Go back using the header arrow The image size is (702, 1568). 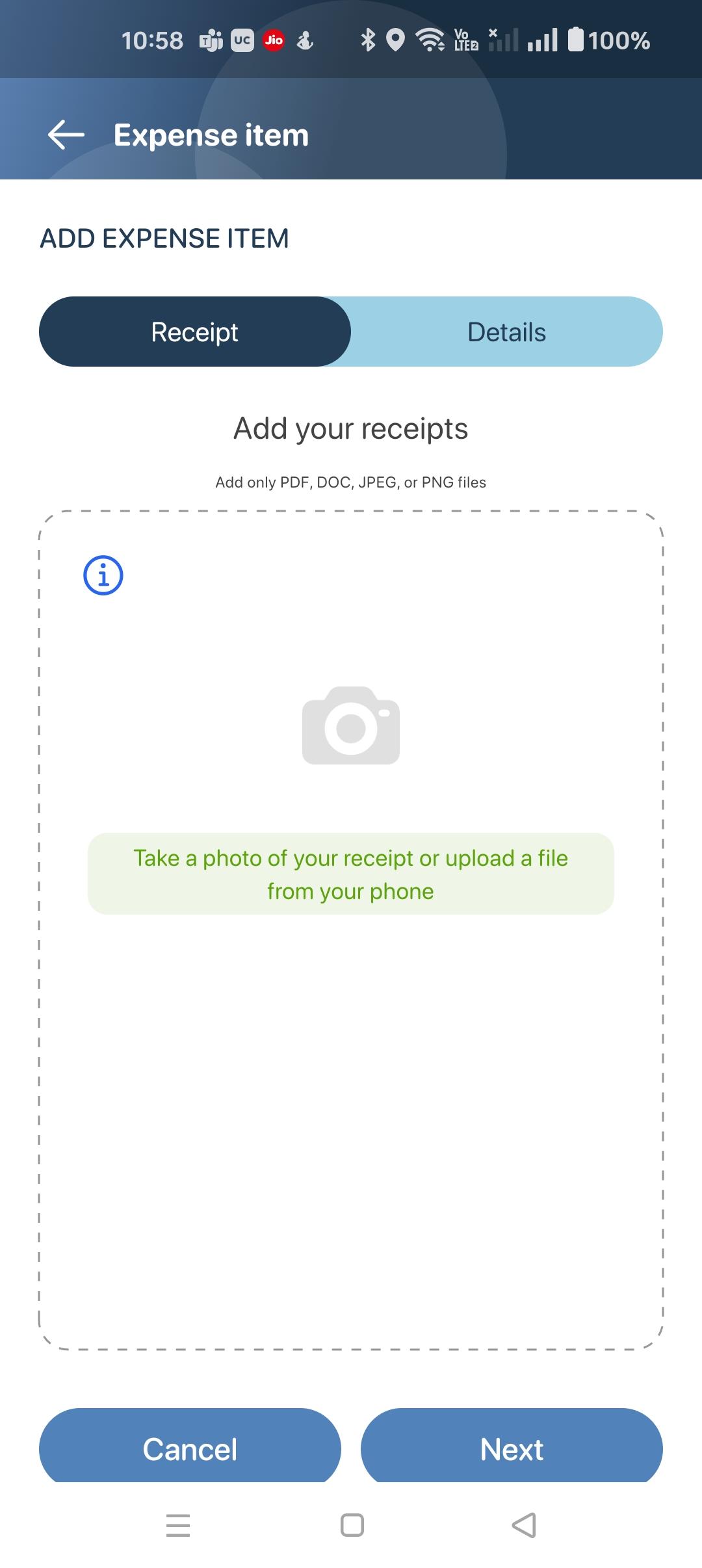click(66, 135)
